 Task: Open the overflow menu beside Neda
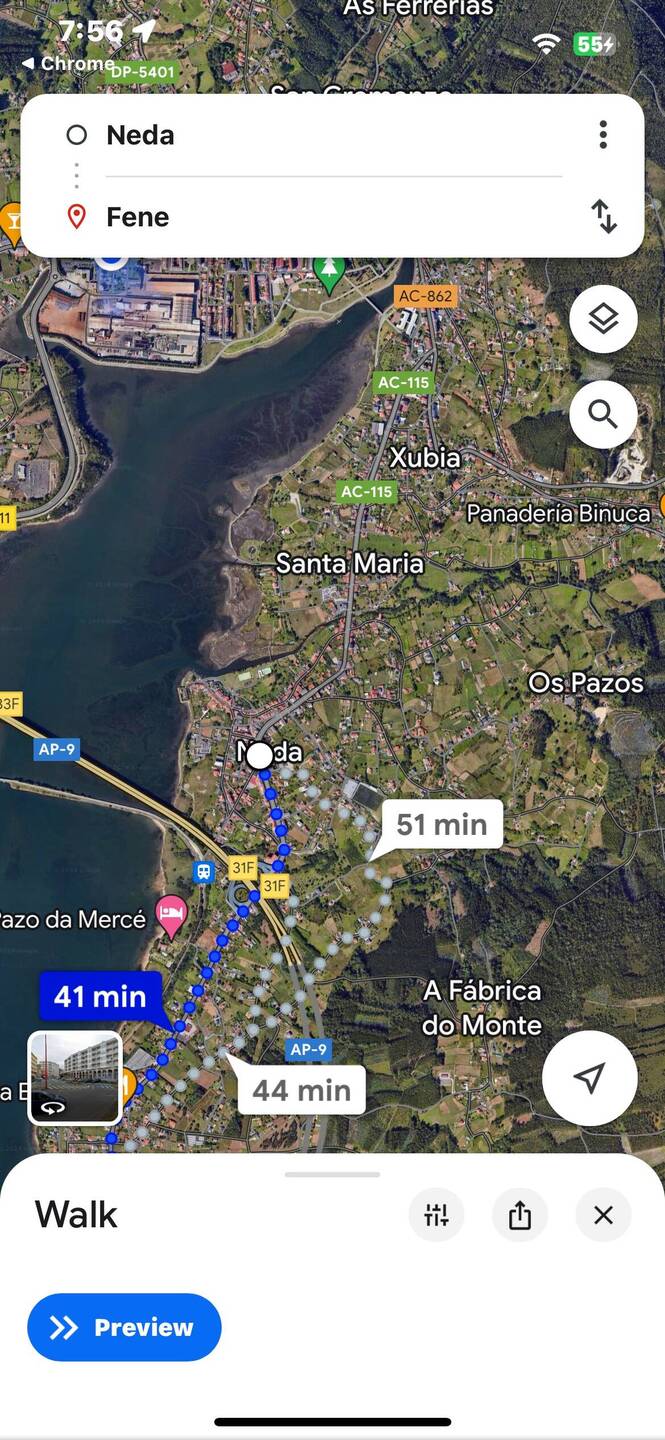603,135
